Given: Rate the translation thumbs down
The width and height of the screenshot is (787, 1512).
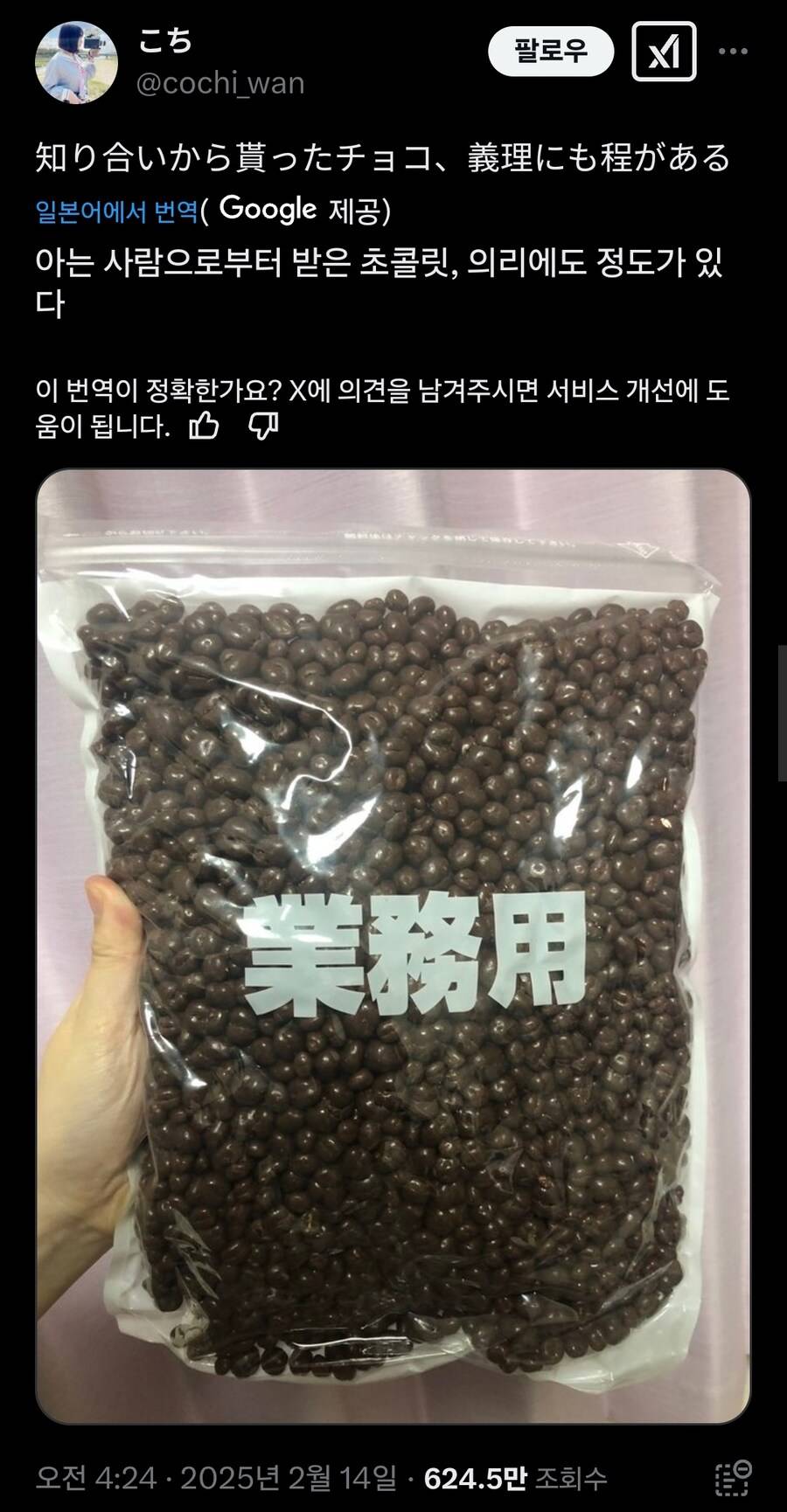Looking at the screenshot, I should pyautogui.click(x=263, y=427).
